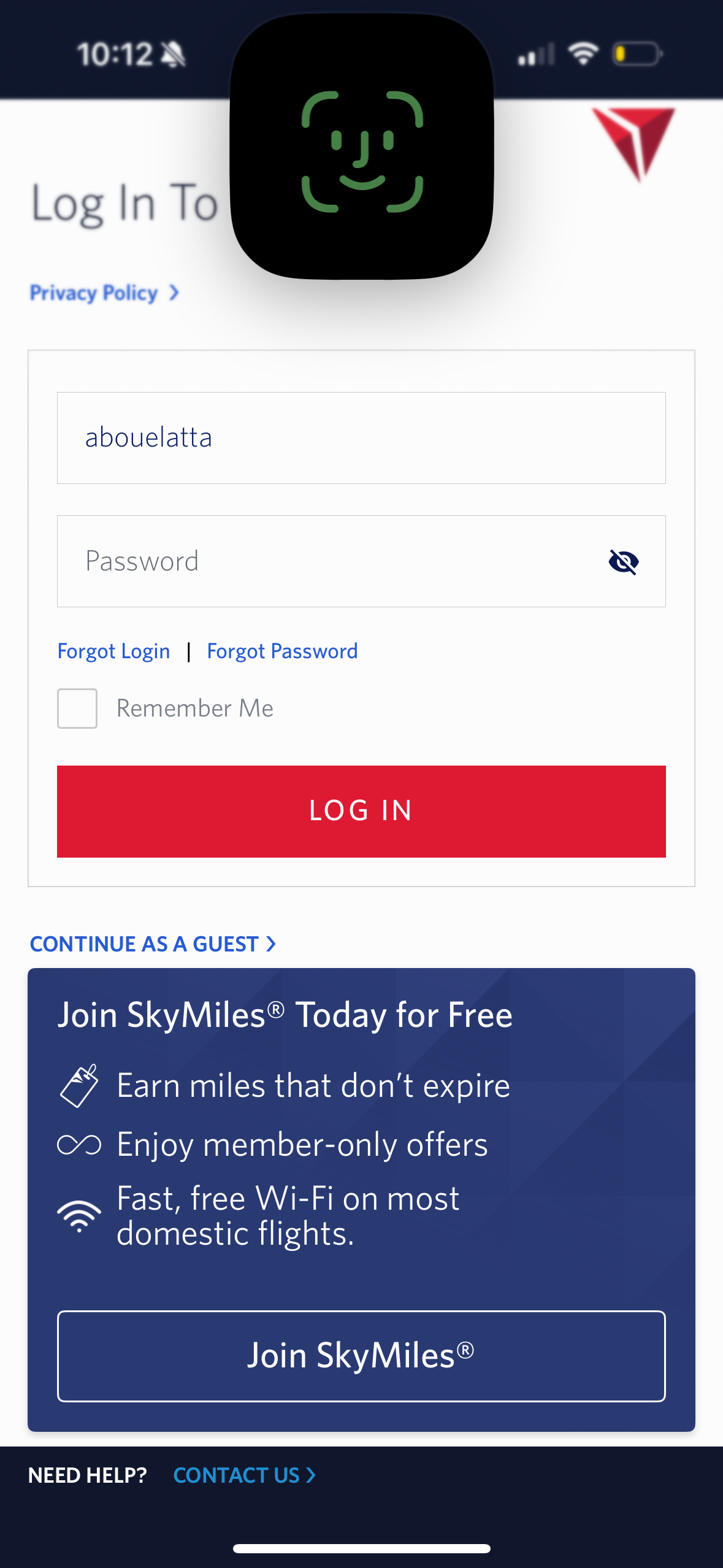This screenshot has width=723, height=1568.
Task: Tap the Face ID icon
Action: 363,147
